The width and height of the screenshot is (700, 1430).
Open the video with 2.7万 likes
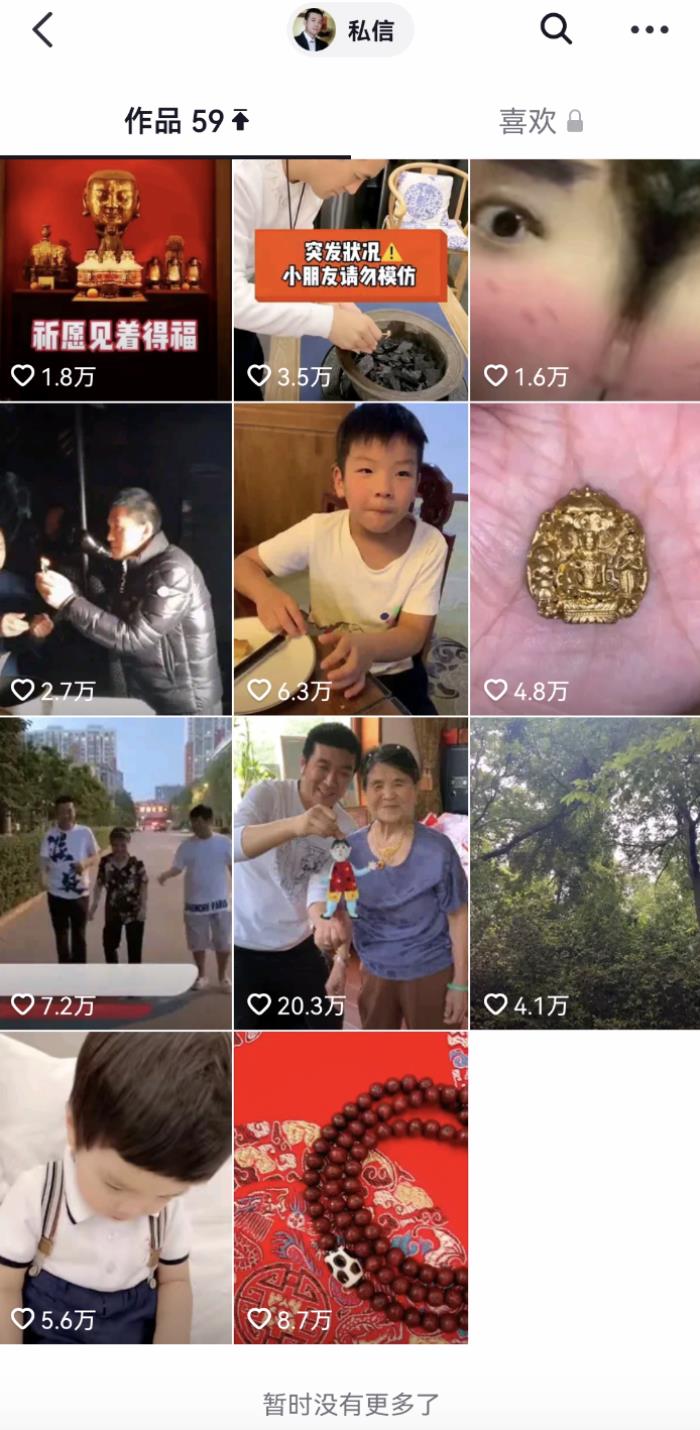pos(116,559)
